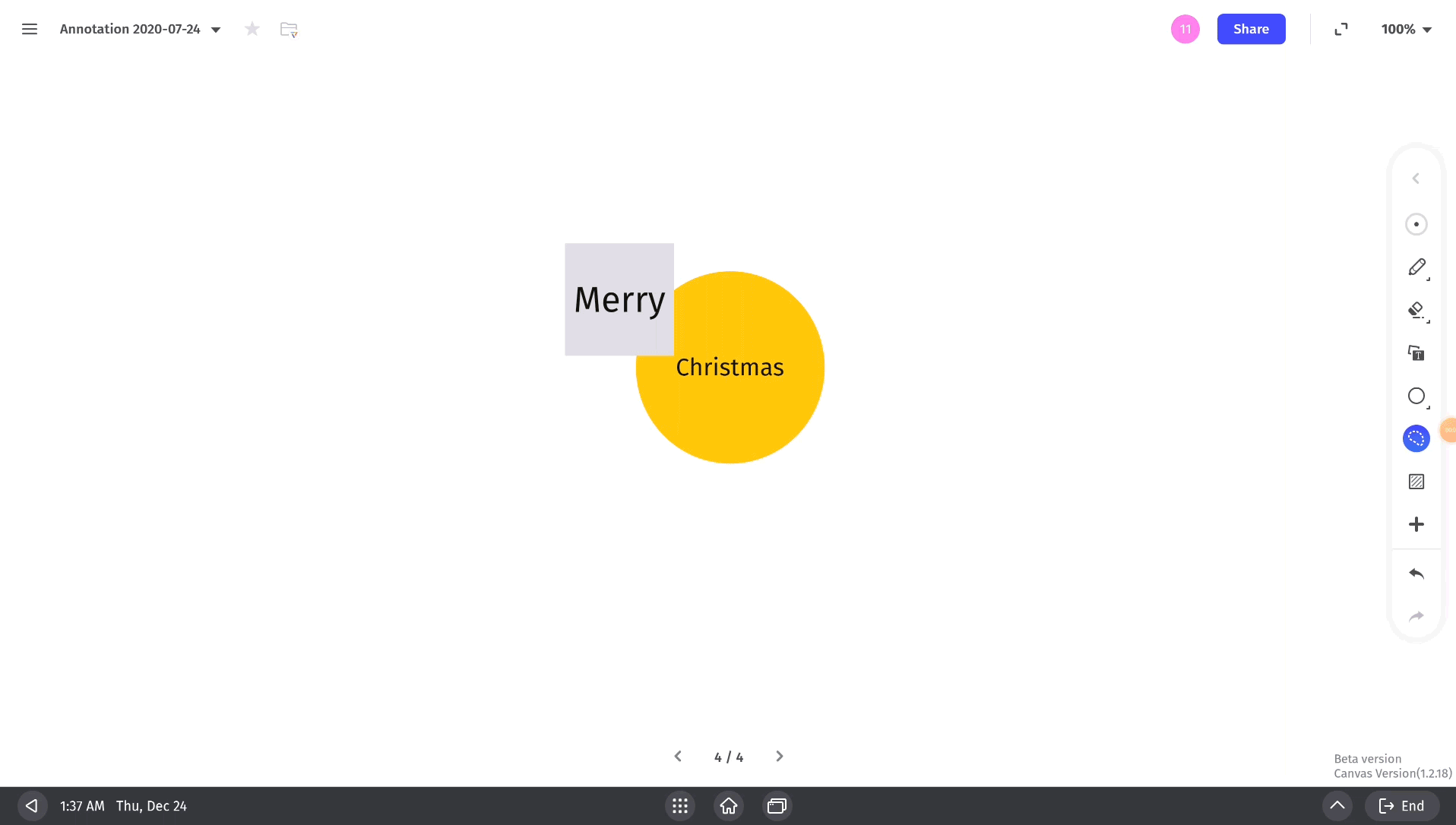Select the pen drawing tool
Image resolution: width=1456 pixels, height=825 pixels.
1416,267
